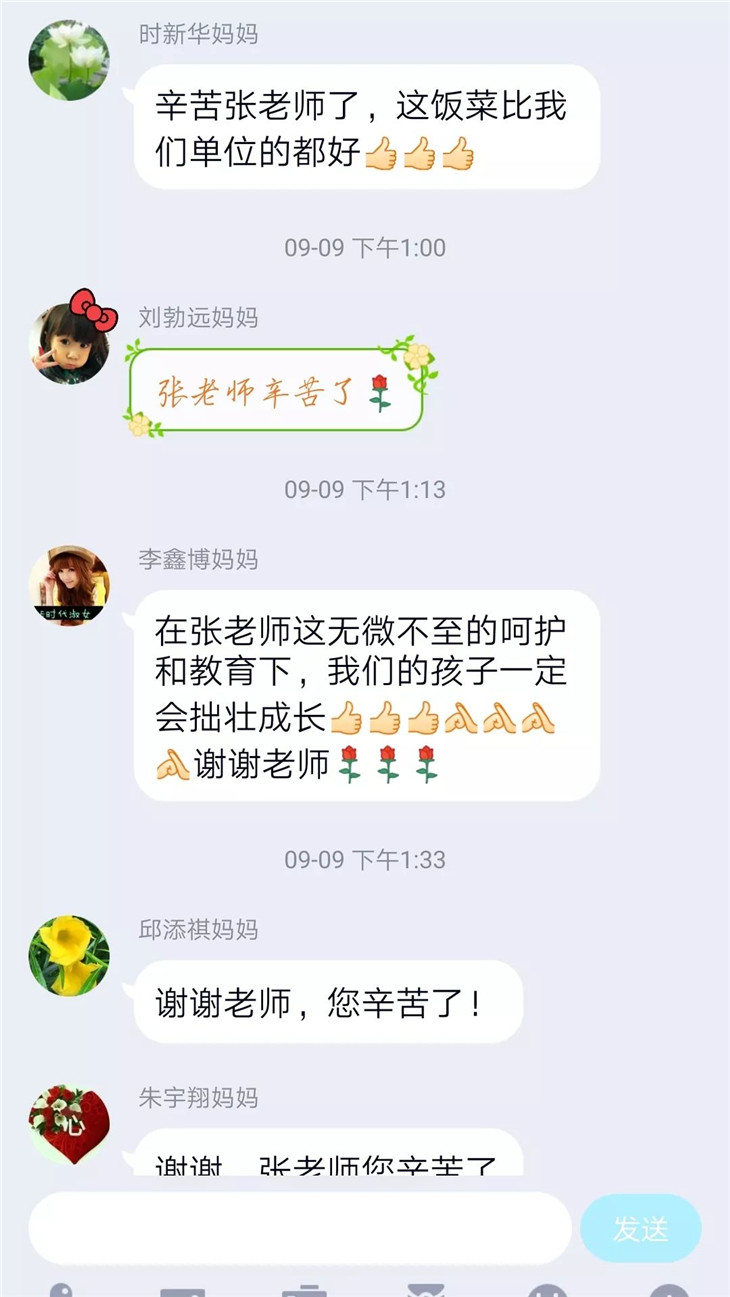Tap the message input field
Screen dimensions: 730x1297
coord(299,1228)
